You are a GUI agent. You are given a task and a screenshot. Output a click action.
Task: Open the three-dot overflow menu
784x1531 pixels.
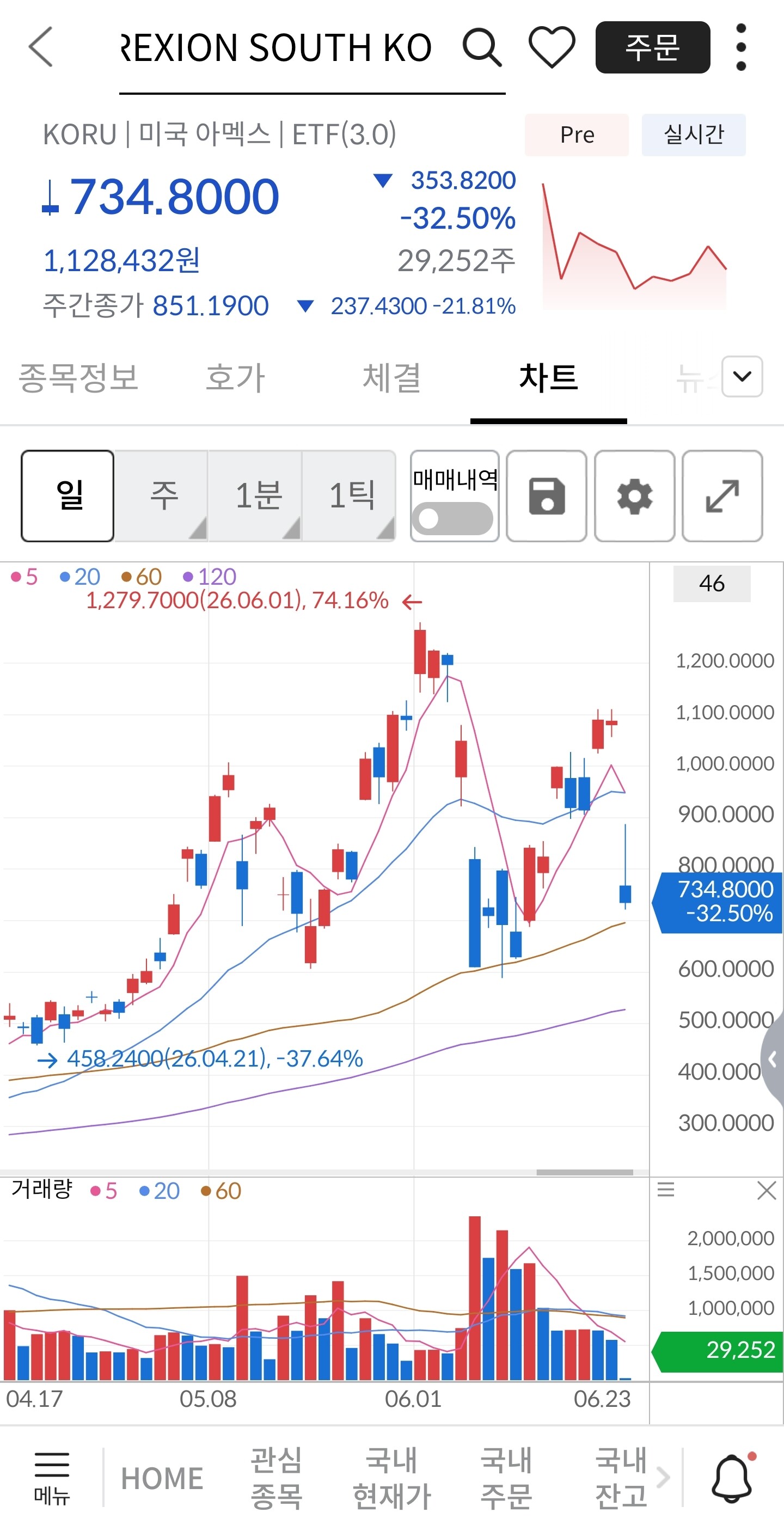click(x=740, y=47)
